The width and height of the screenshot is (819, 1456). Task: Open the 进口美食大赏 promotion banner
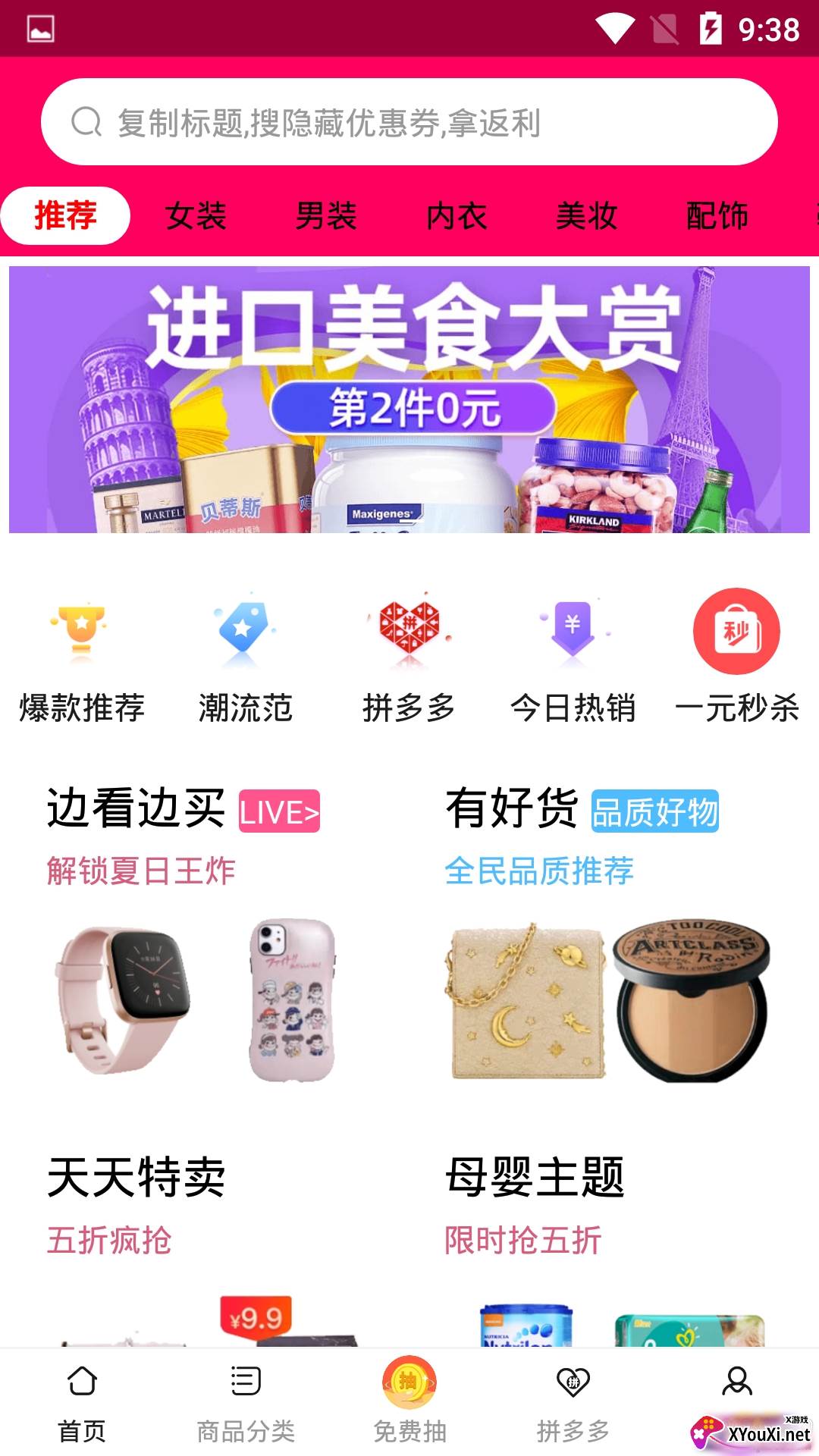point(409,400)
